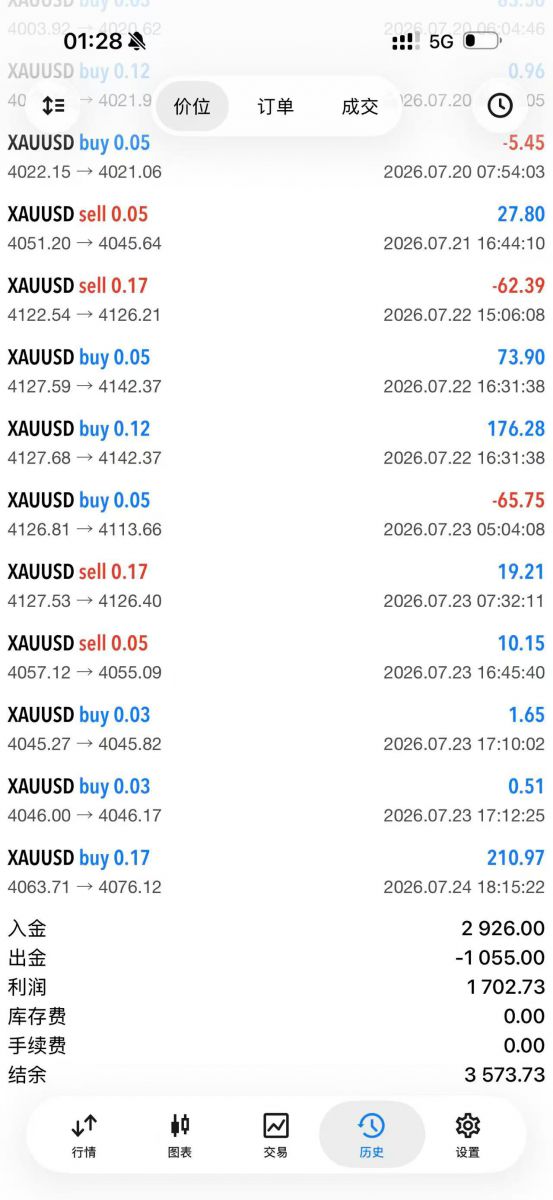This screenshot has width=553, height=1200.
Task: Open the 设置 tab
Action: (468, 1135)
